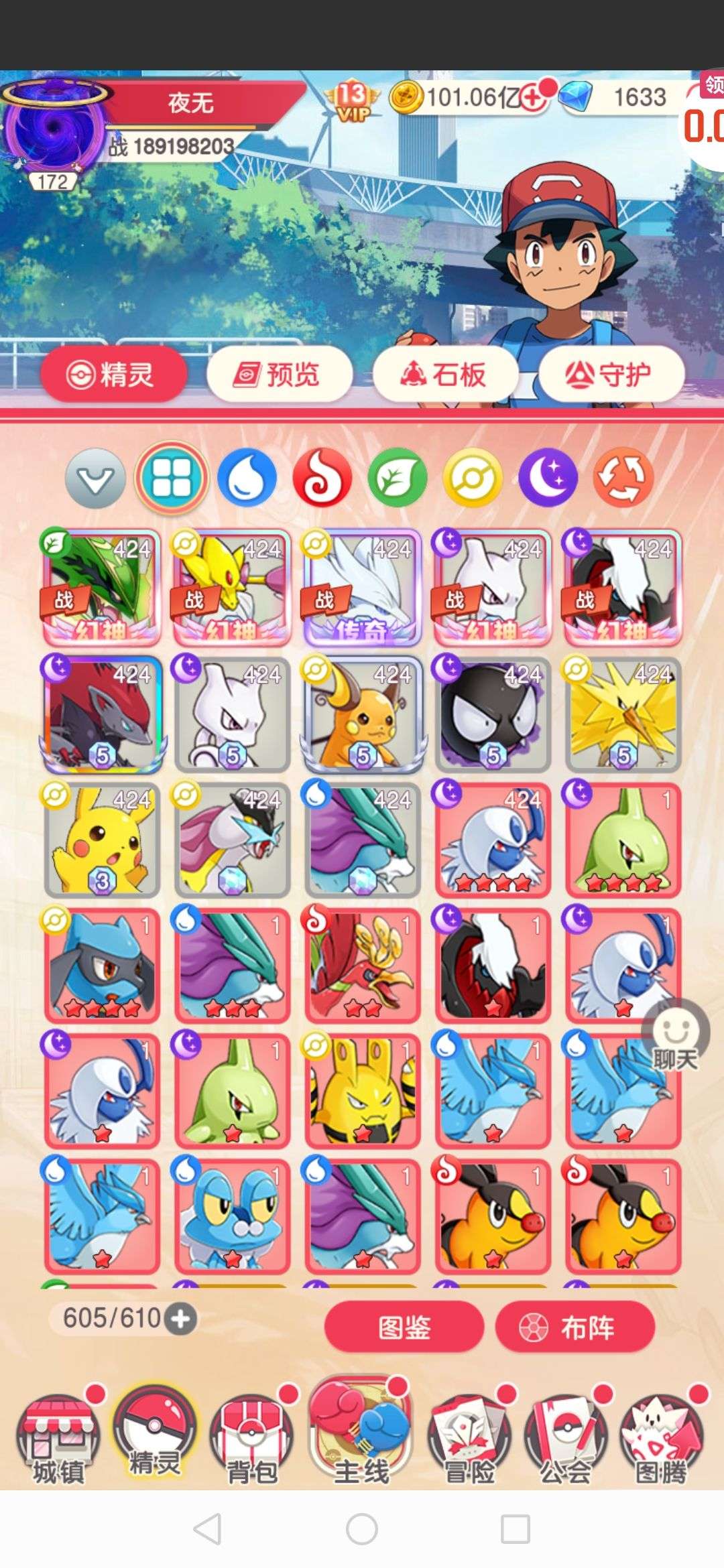Open the 背包 bag tab

[251, 1435]
